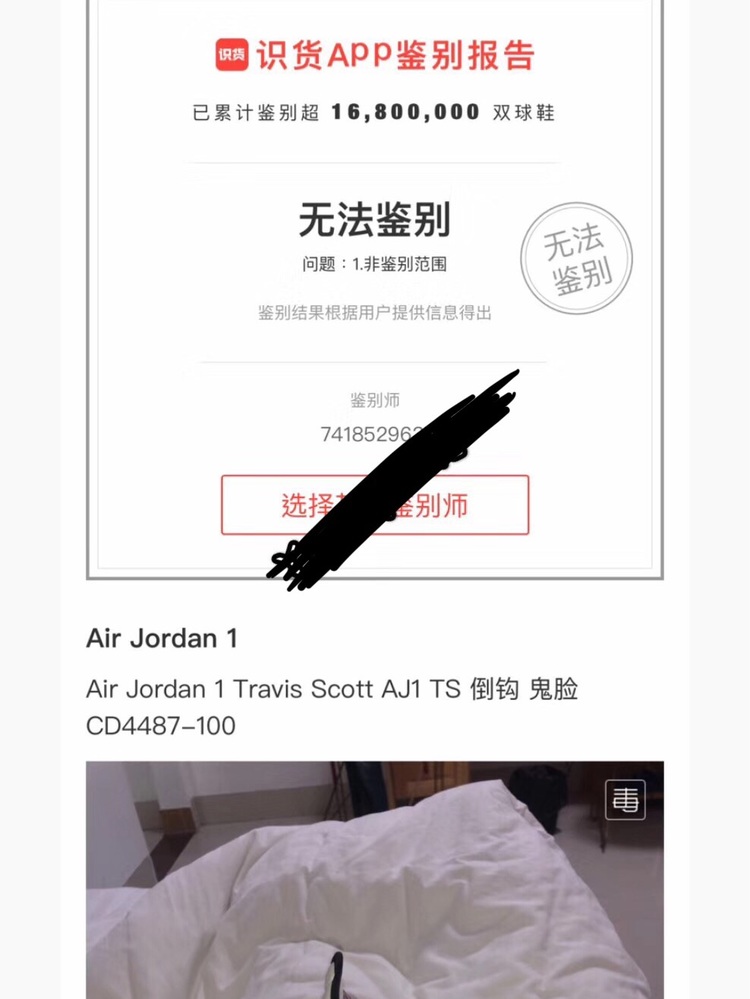
Task: Open the uploaded shoe photo
Action: 374,880
